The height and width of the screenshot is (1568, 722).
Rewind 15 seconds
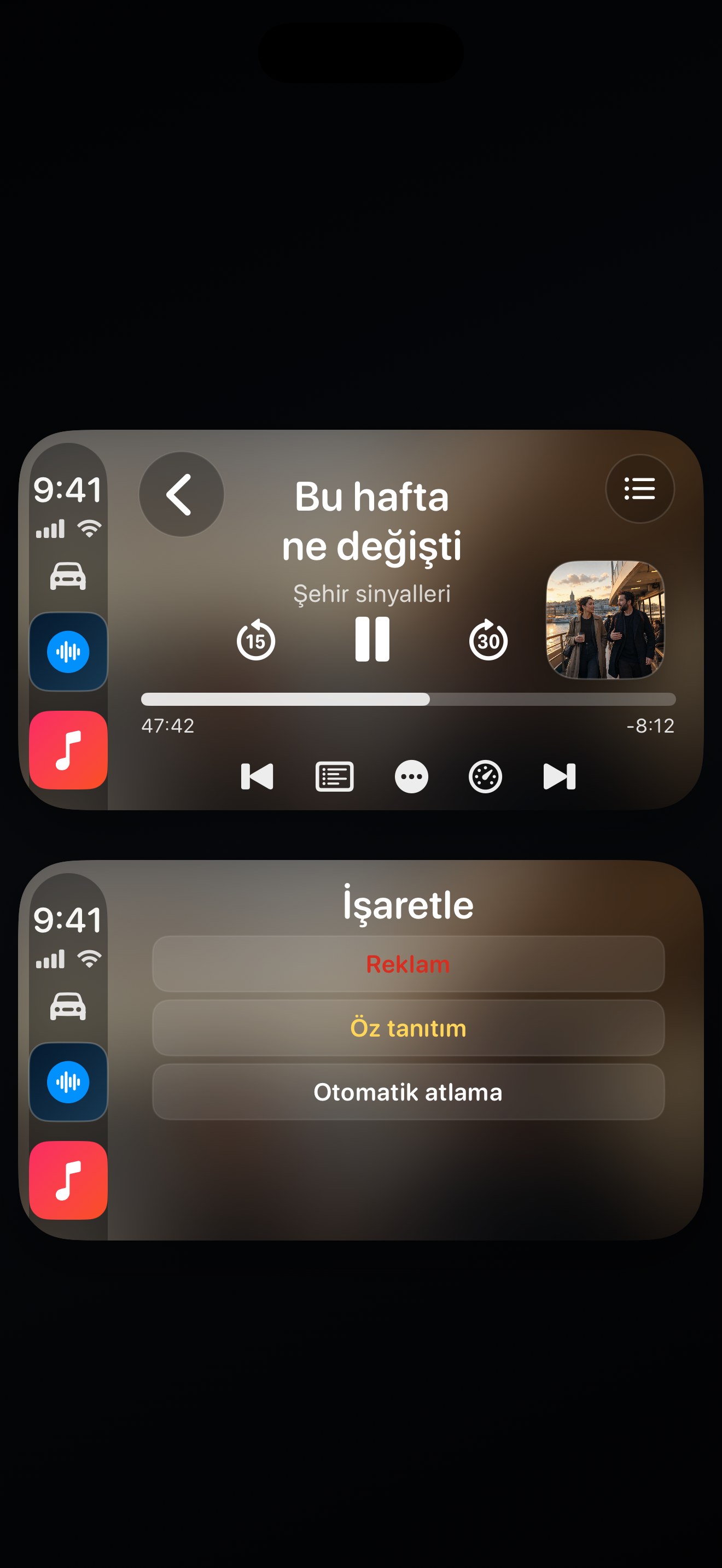coord(255,640)
